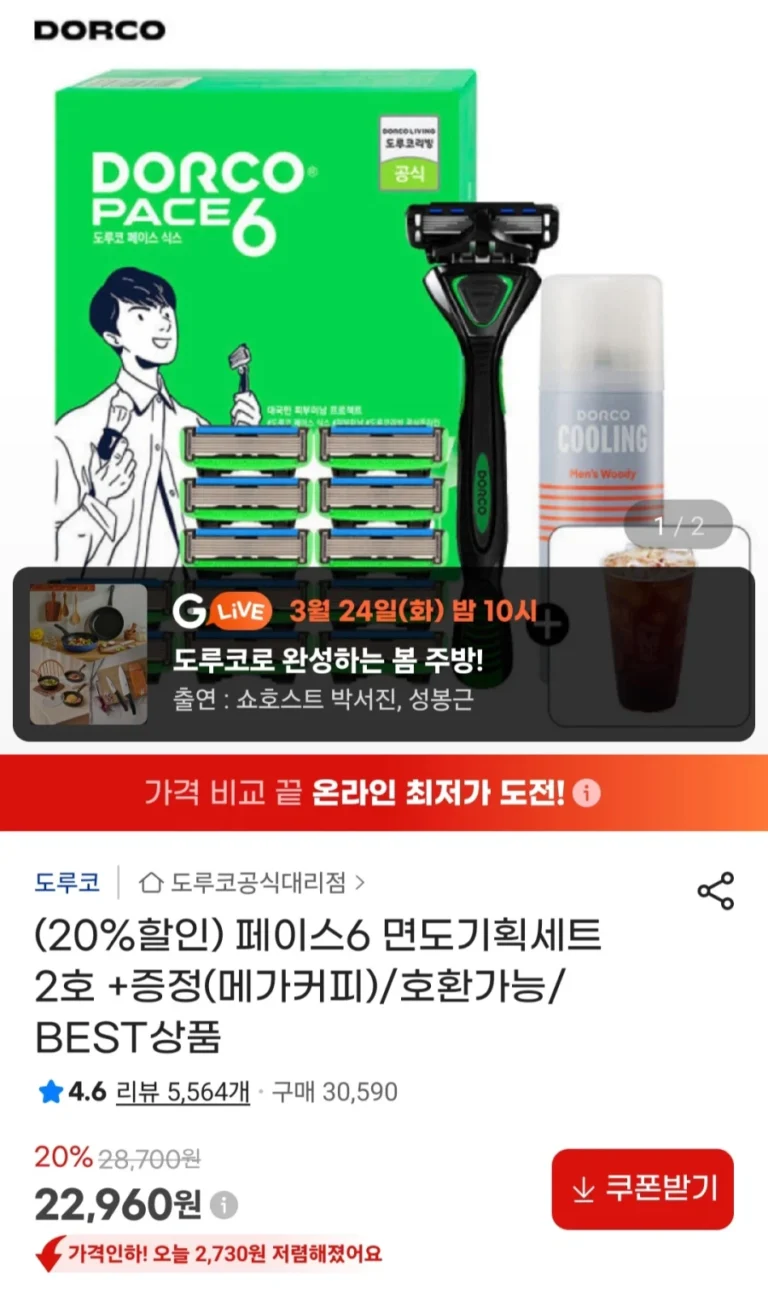Image resolution: width=768 pixels, height=1295 pixels.
Task: Tap the info icon on 최저가 도전 banner
Action: pos(588,793)
